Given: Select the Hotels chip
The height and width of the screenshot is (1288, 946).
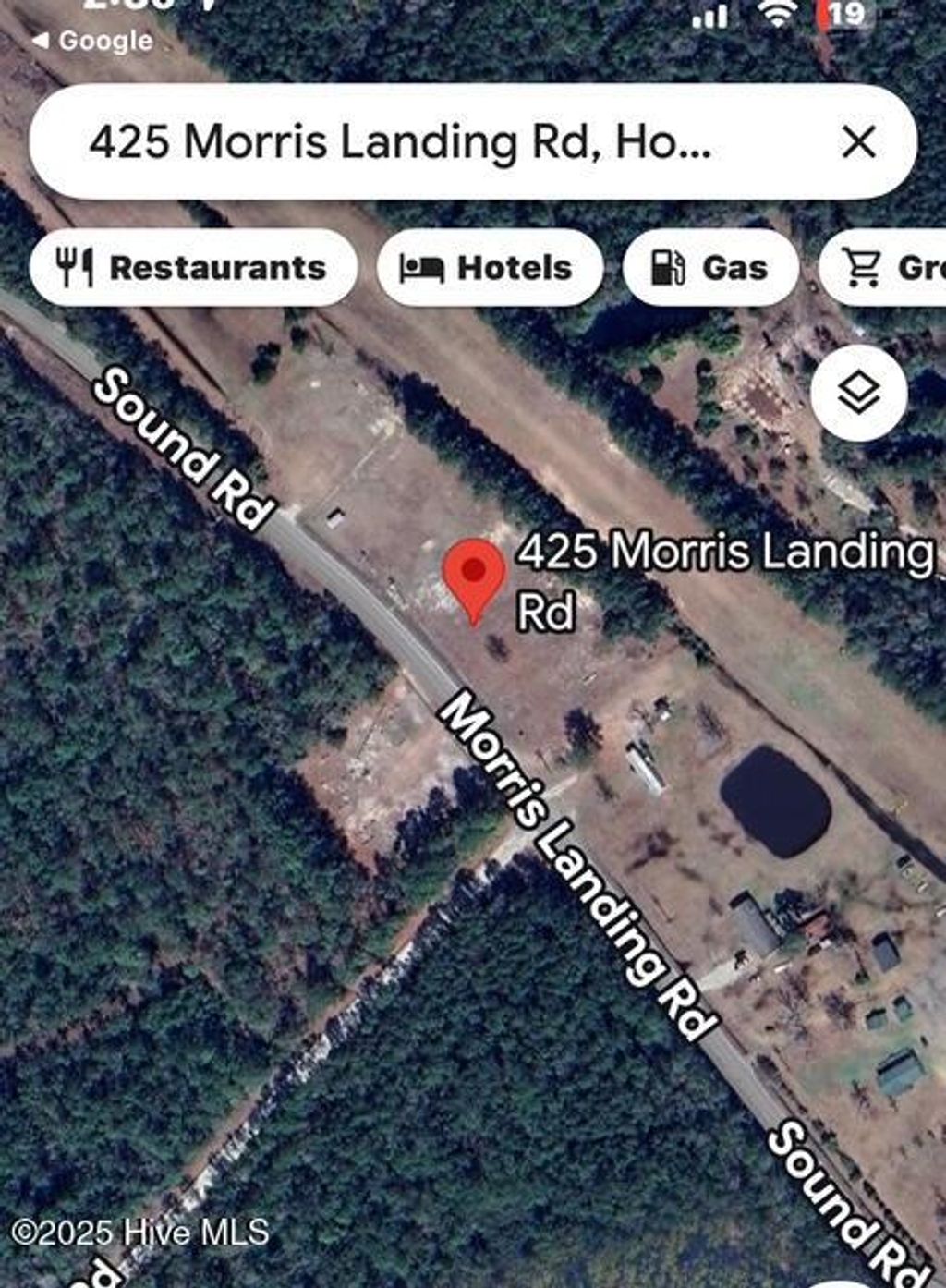Looking at the screenshot, I should click(490, 268).
